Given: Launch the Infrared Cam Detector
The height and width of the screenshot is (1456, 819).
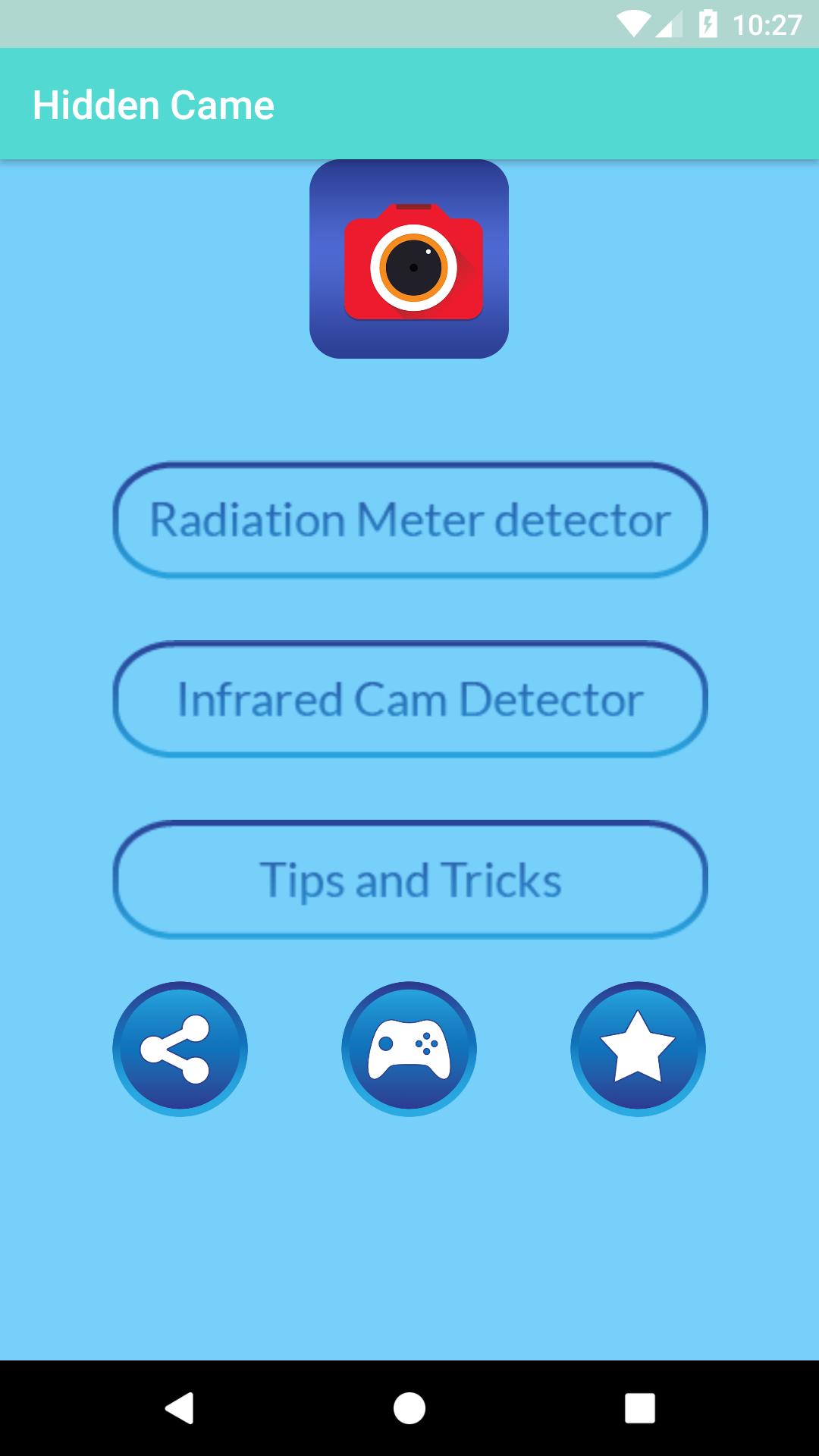Looking at the screenshot, I should (x=409, y=699).
